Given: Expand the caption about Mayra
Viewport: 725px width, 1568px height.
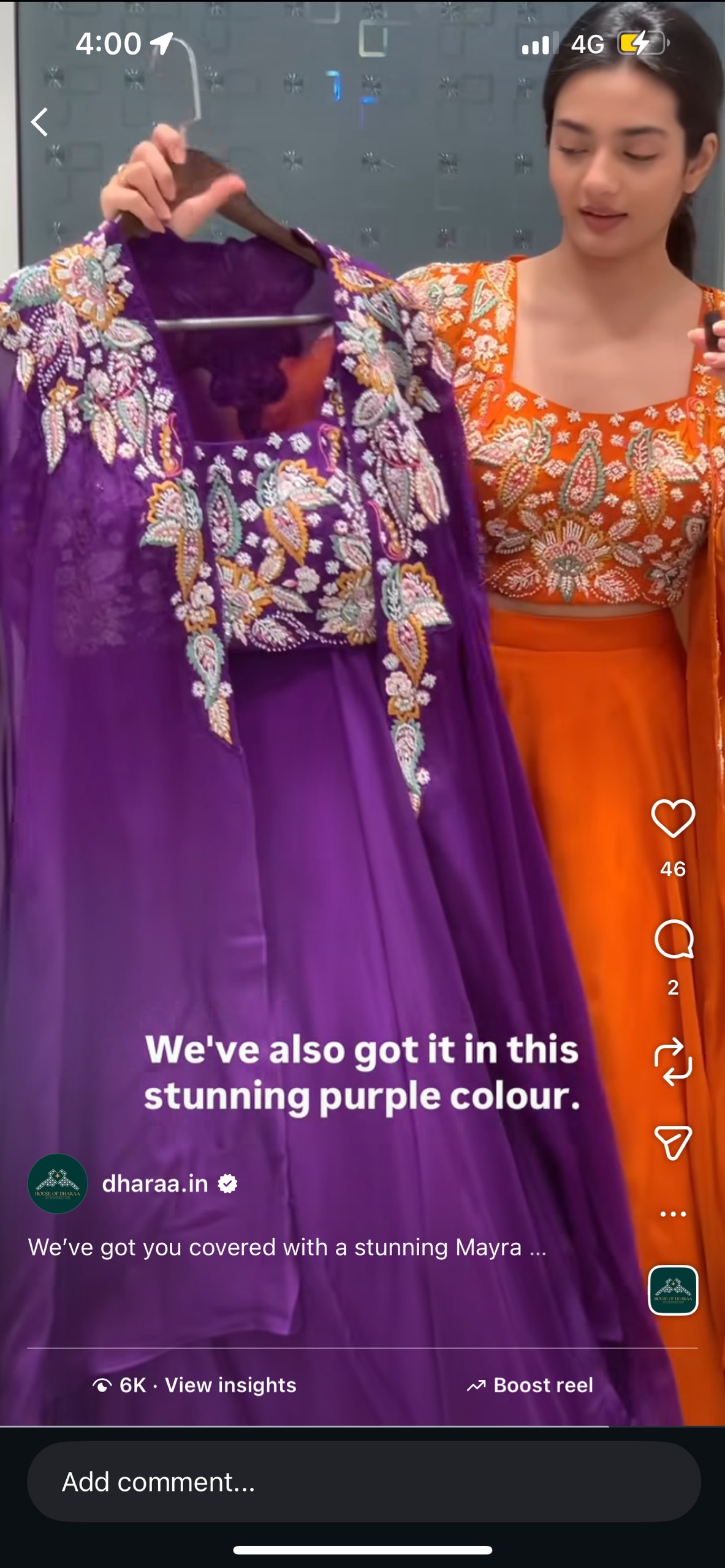Looking at the screenshot, I should click(x=287, y=1247).
